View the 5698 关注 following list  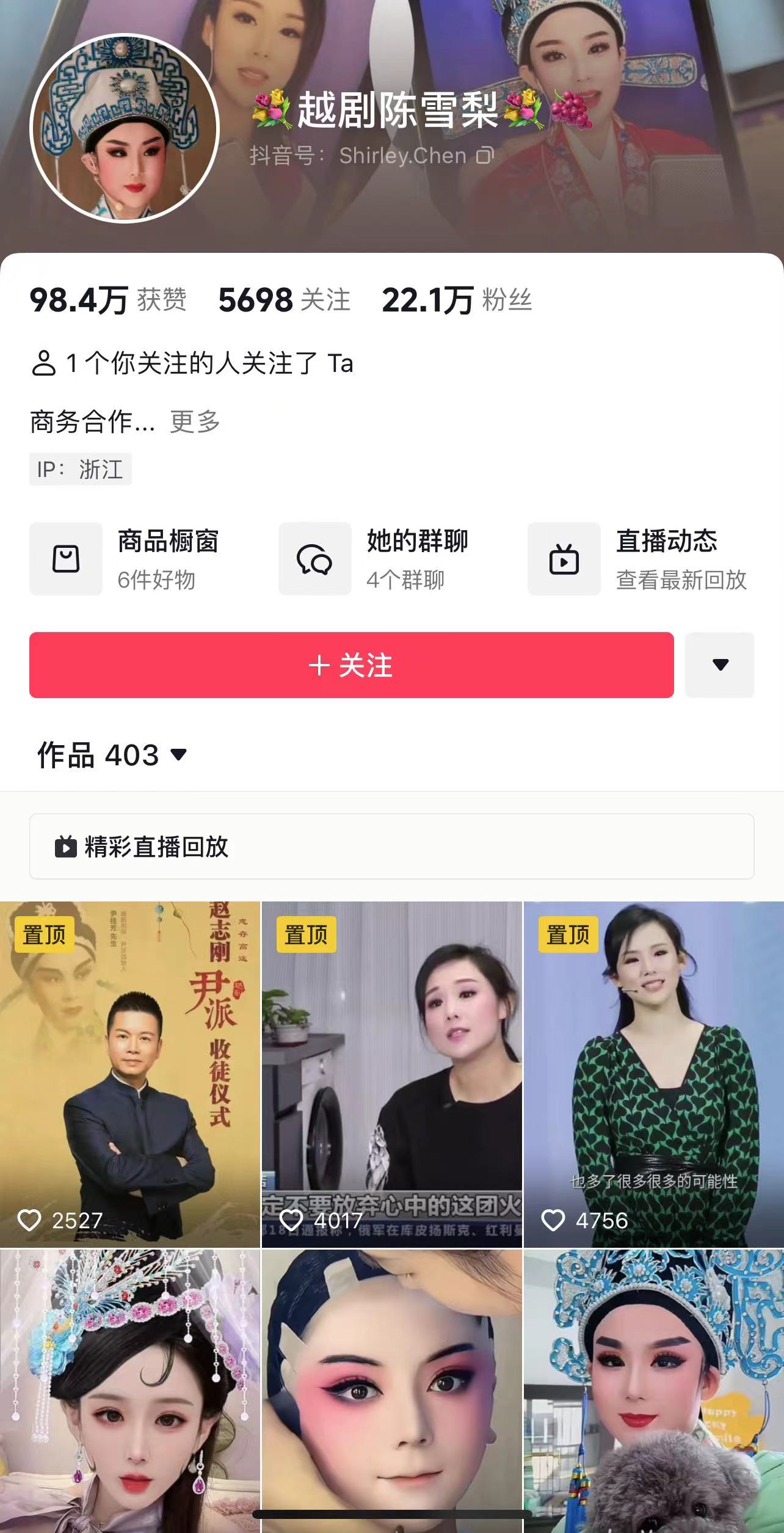tap(284, 300)
